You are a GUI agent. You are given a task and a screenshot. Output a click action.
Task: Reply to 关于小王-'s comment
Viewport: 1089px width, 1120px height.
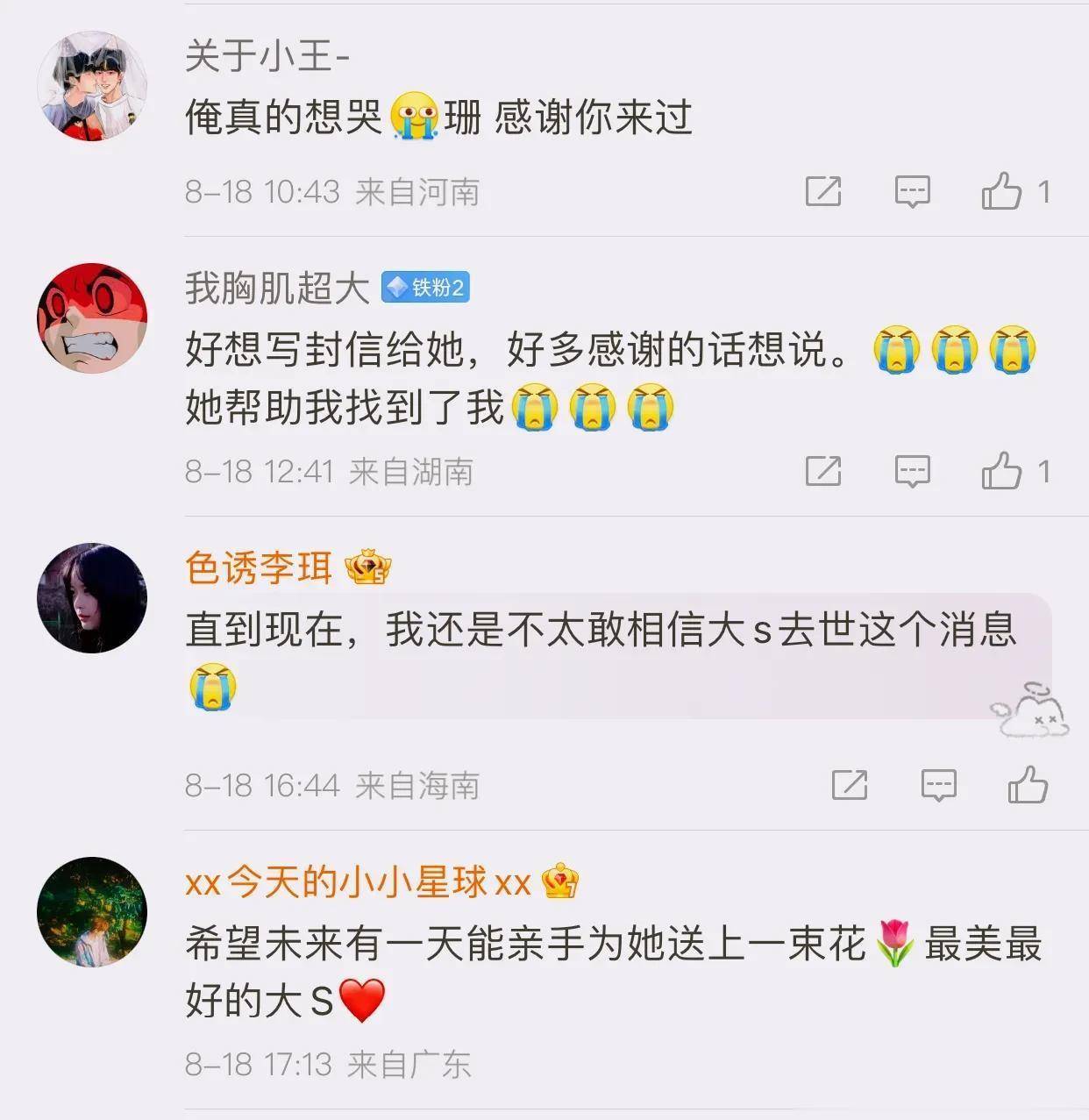[912, 190]
